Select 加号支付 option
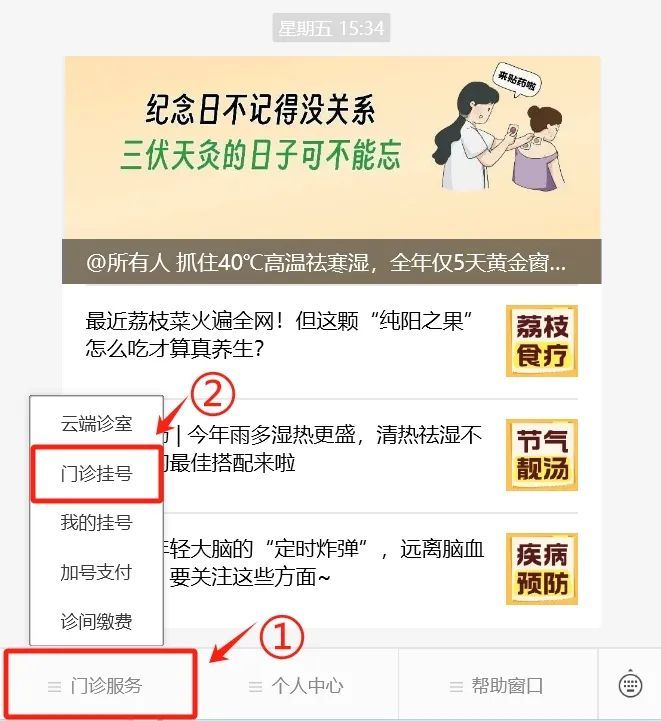Screen dimensions: 661x721 click(96, 573)
